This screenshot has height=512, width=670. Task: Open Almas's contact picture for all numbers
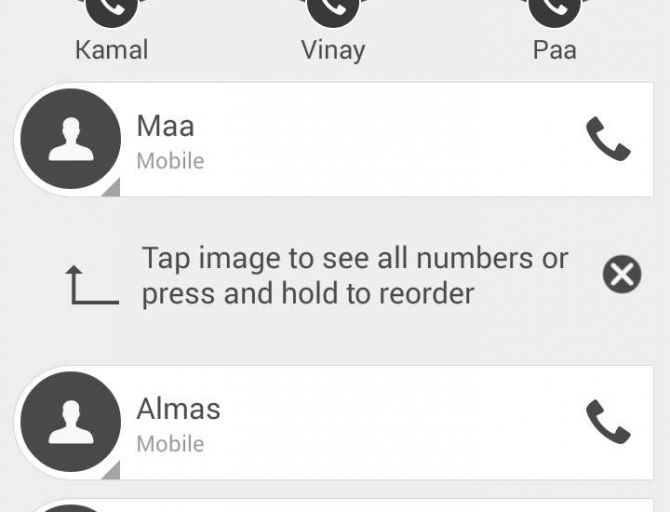70,422
